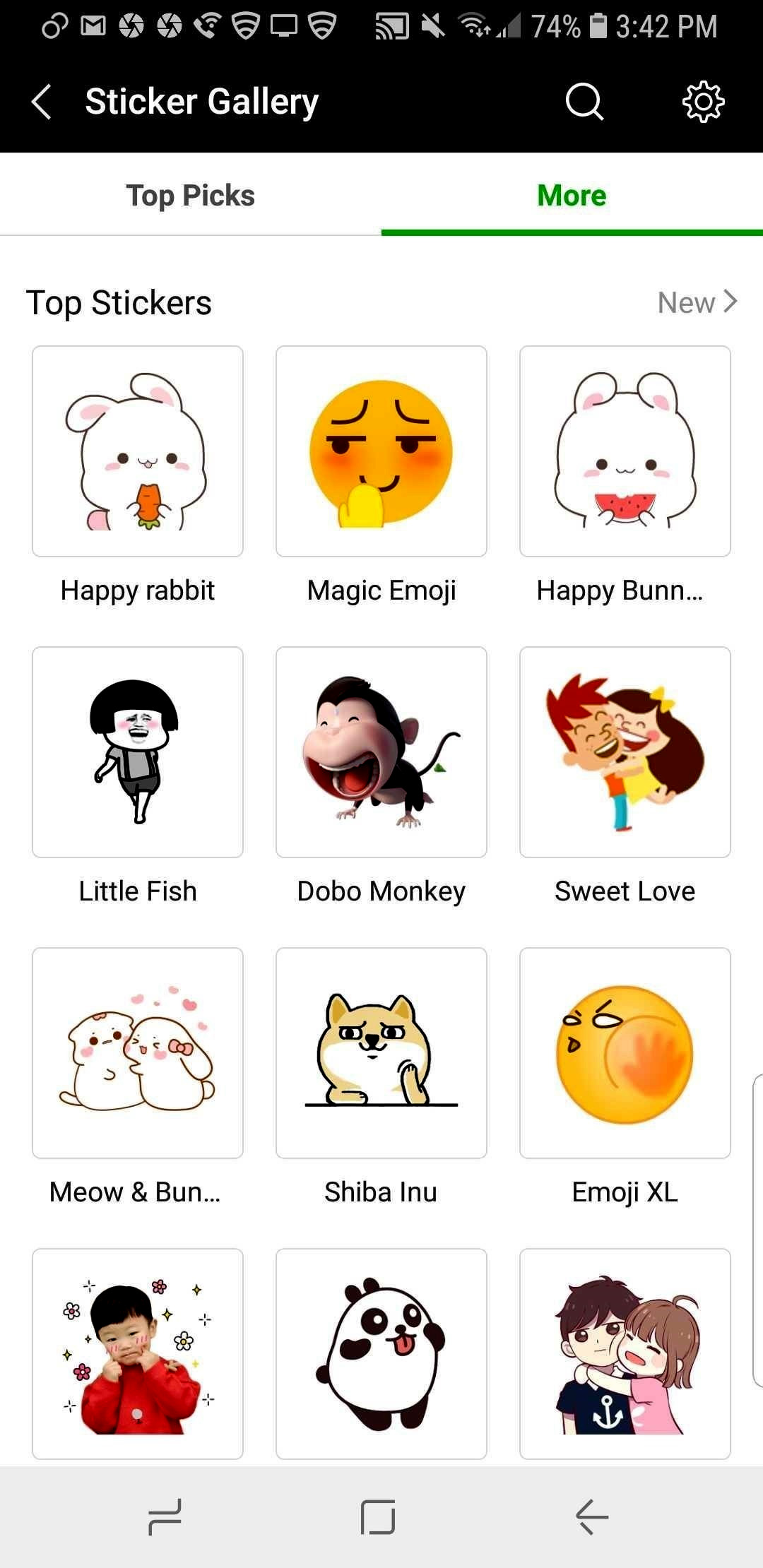Open the sticker search
The image size is (763, 1568).
[x=584, y=102]
